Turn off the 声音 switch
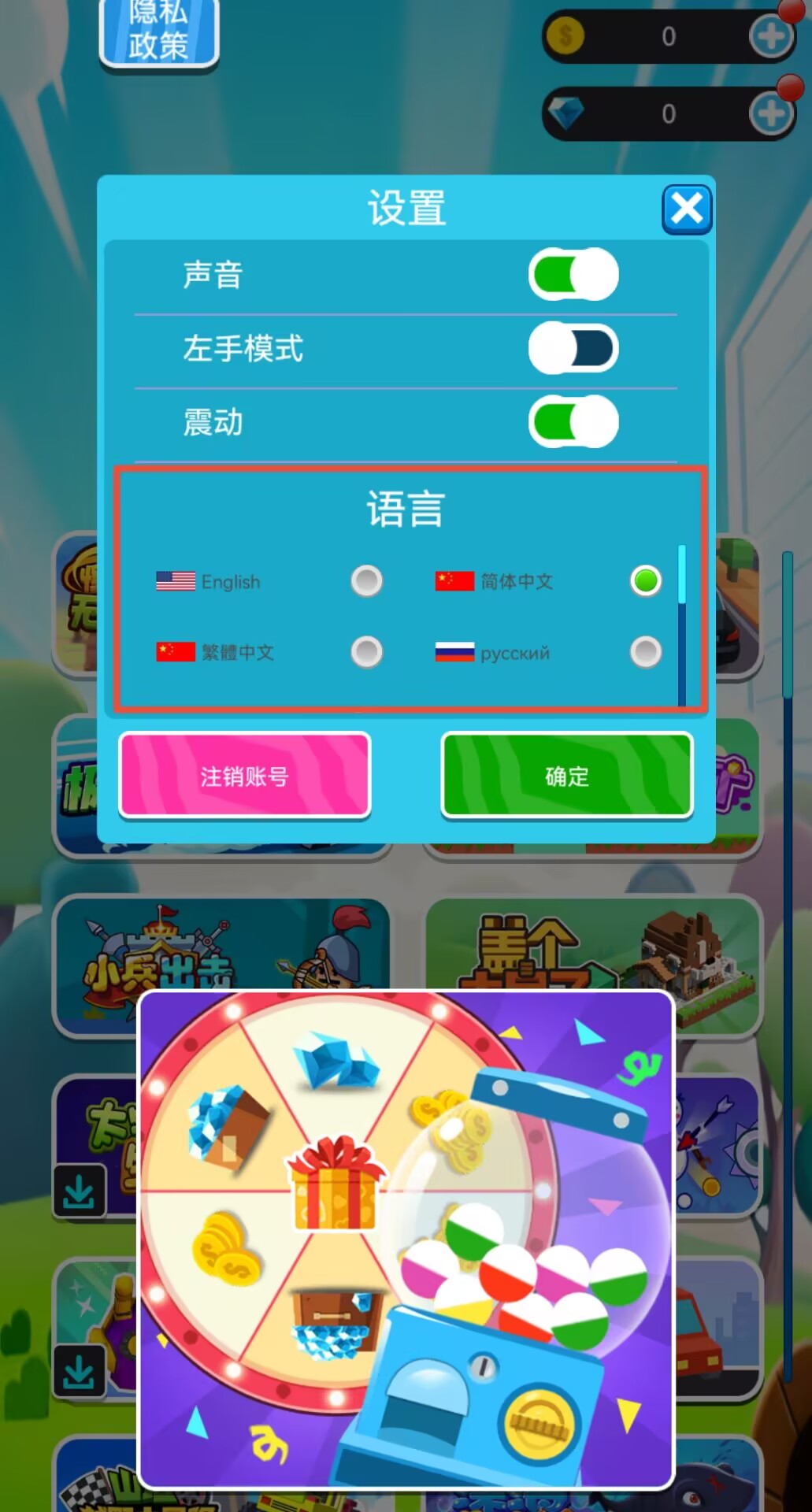This screenshot has width=812, height=1512. coord(573,275)
